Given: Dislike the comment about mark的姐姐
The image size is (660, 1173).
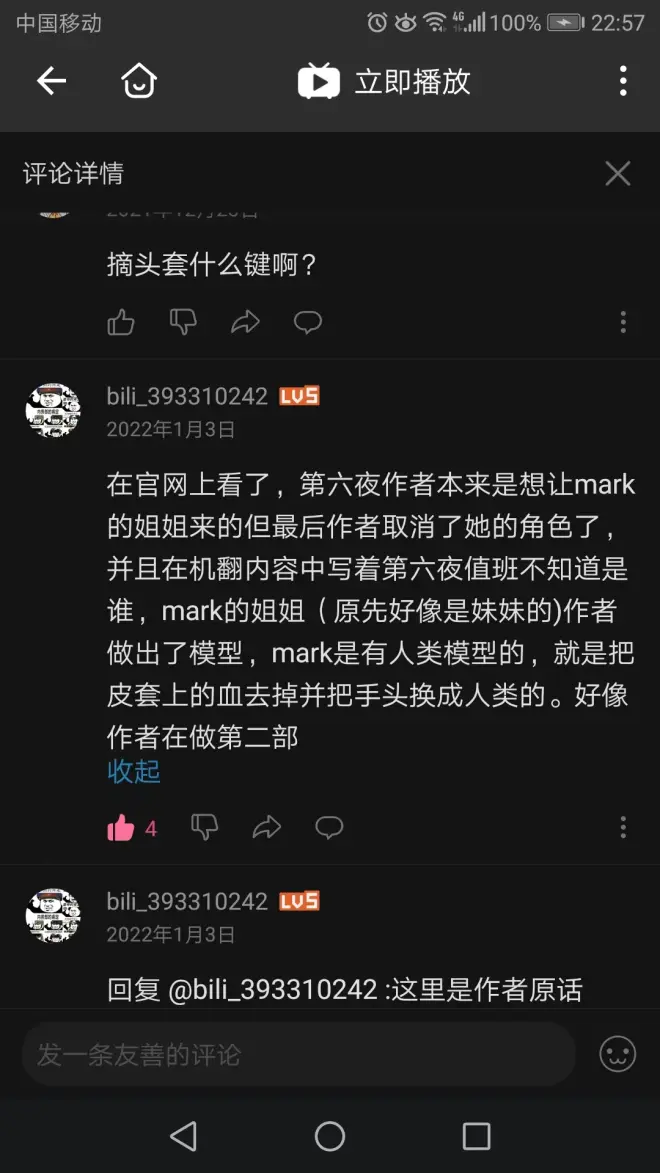Looking at the screenshot, I should point(204,828).
